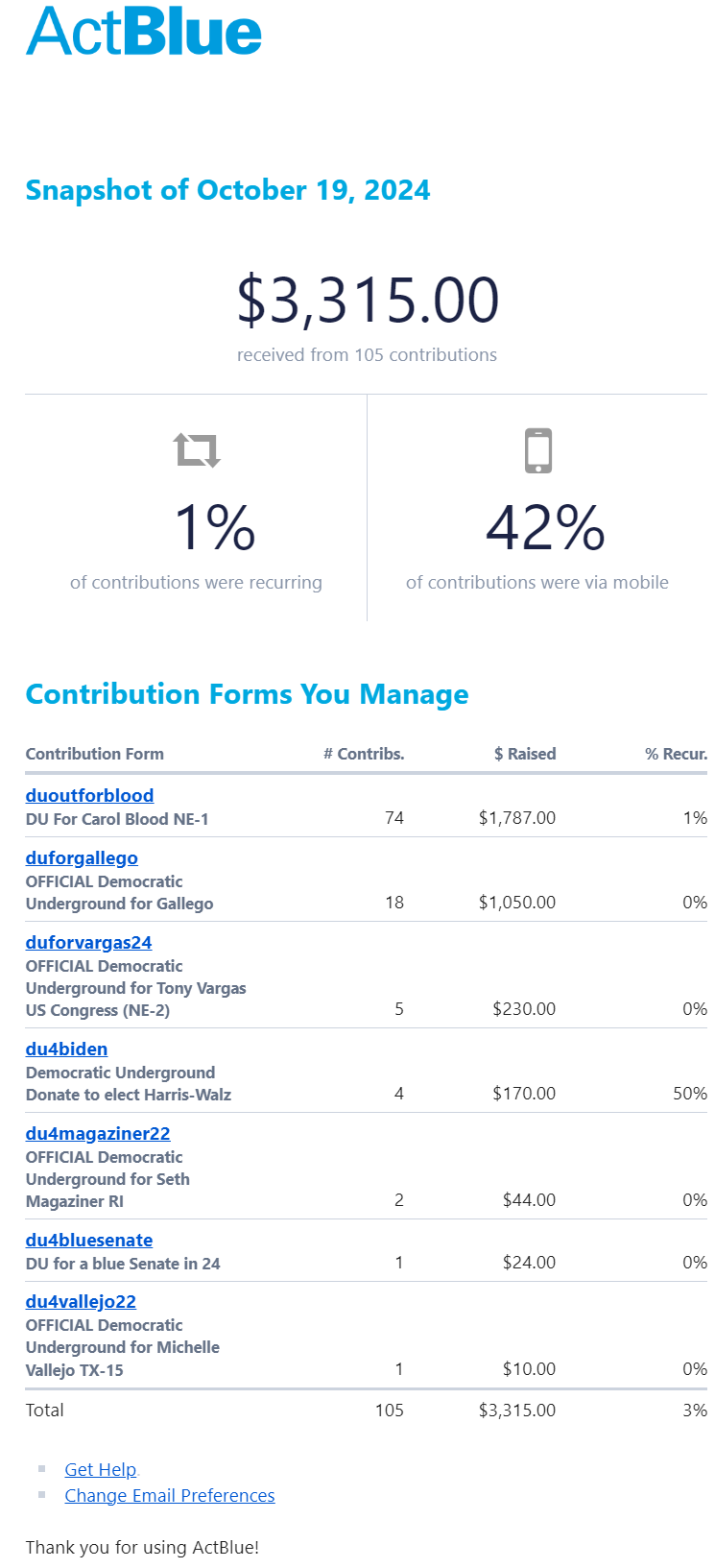Image resolution: width=715 pixels, height=1568 pixels.
Task: Open the du4biden contribution form
Action: click(x=66, y=1049)
